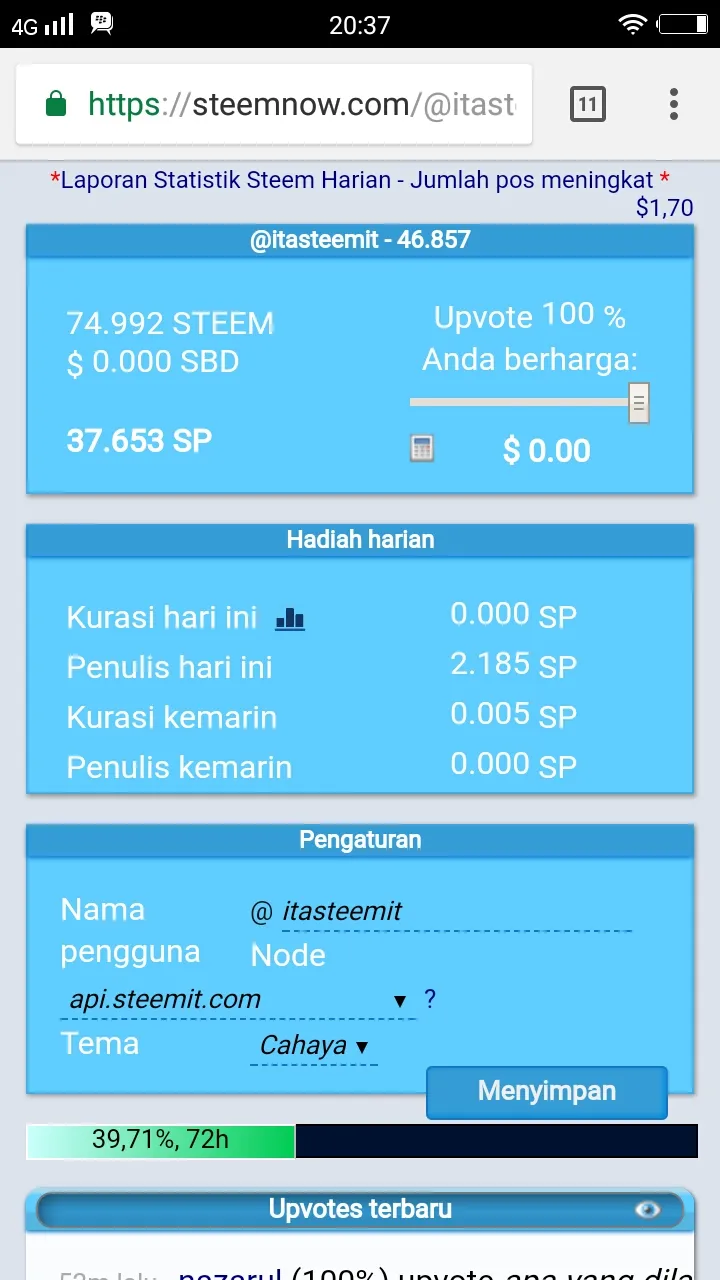Image resolution: width=720 pixels, height=1280 pixels.
Task: Tap the browser address bar
Action: coord(273,104)
